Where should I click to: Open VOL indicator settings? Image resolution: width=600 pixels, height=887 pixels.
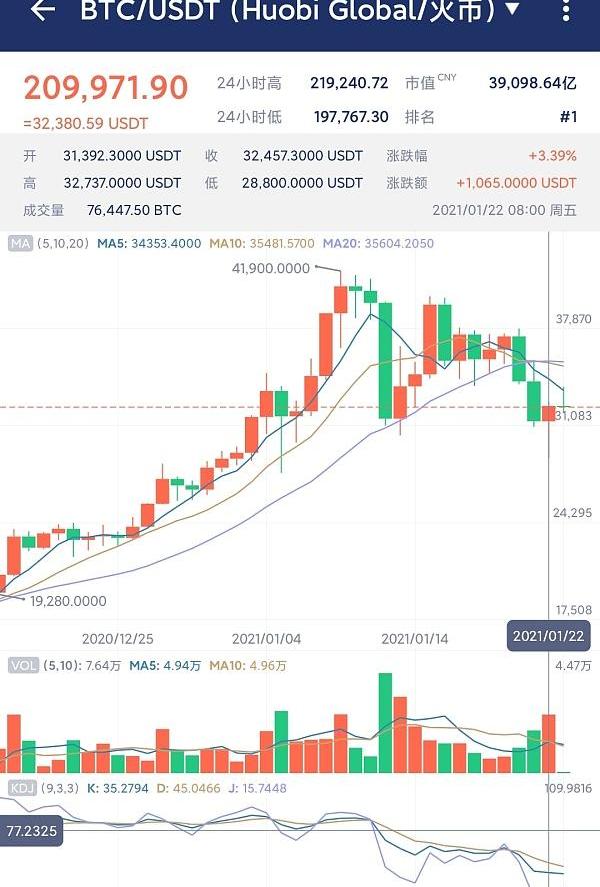click(23, 665)
